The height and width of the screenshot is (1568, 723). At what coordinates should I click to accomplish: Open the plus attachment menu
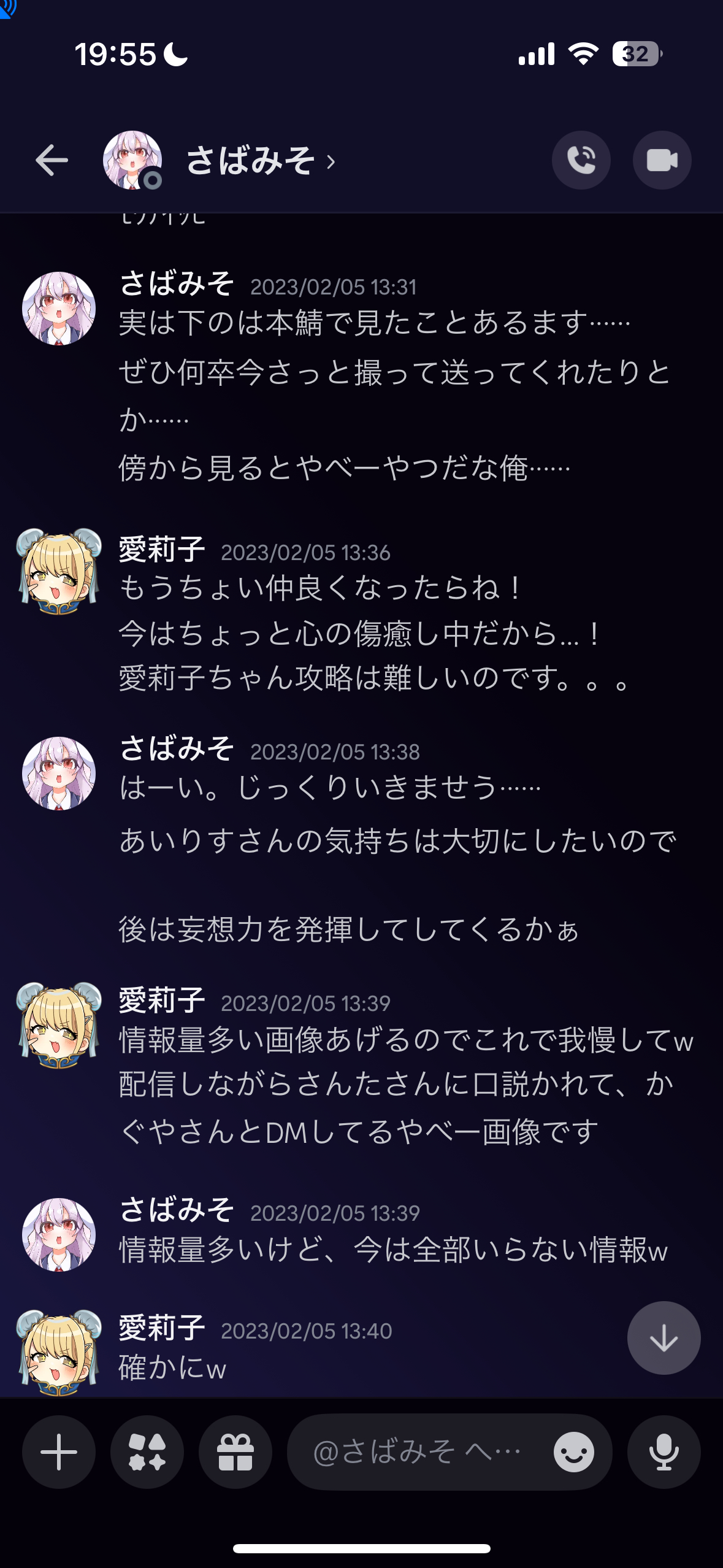59,1452
